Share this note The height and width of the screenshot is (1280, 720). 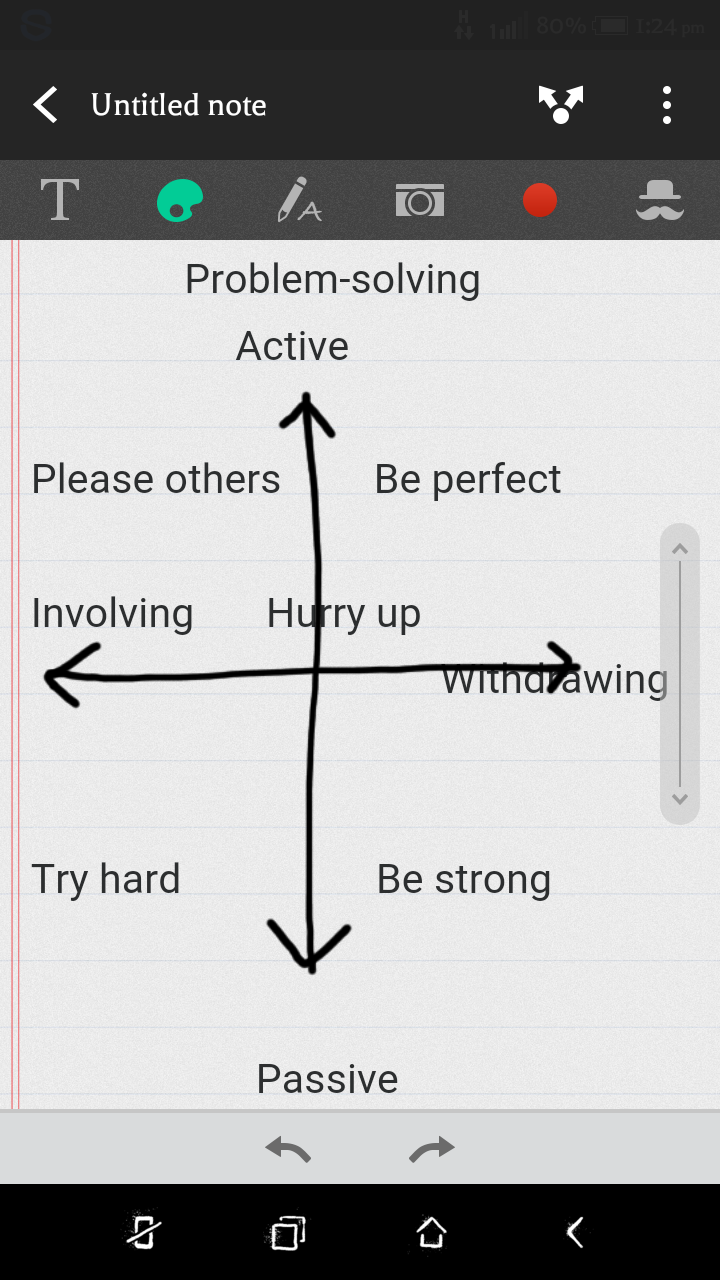tap(561, 105)
